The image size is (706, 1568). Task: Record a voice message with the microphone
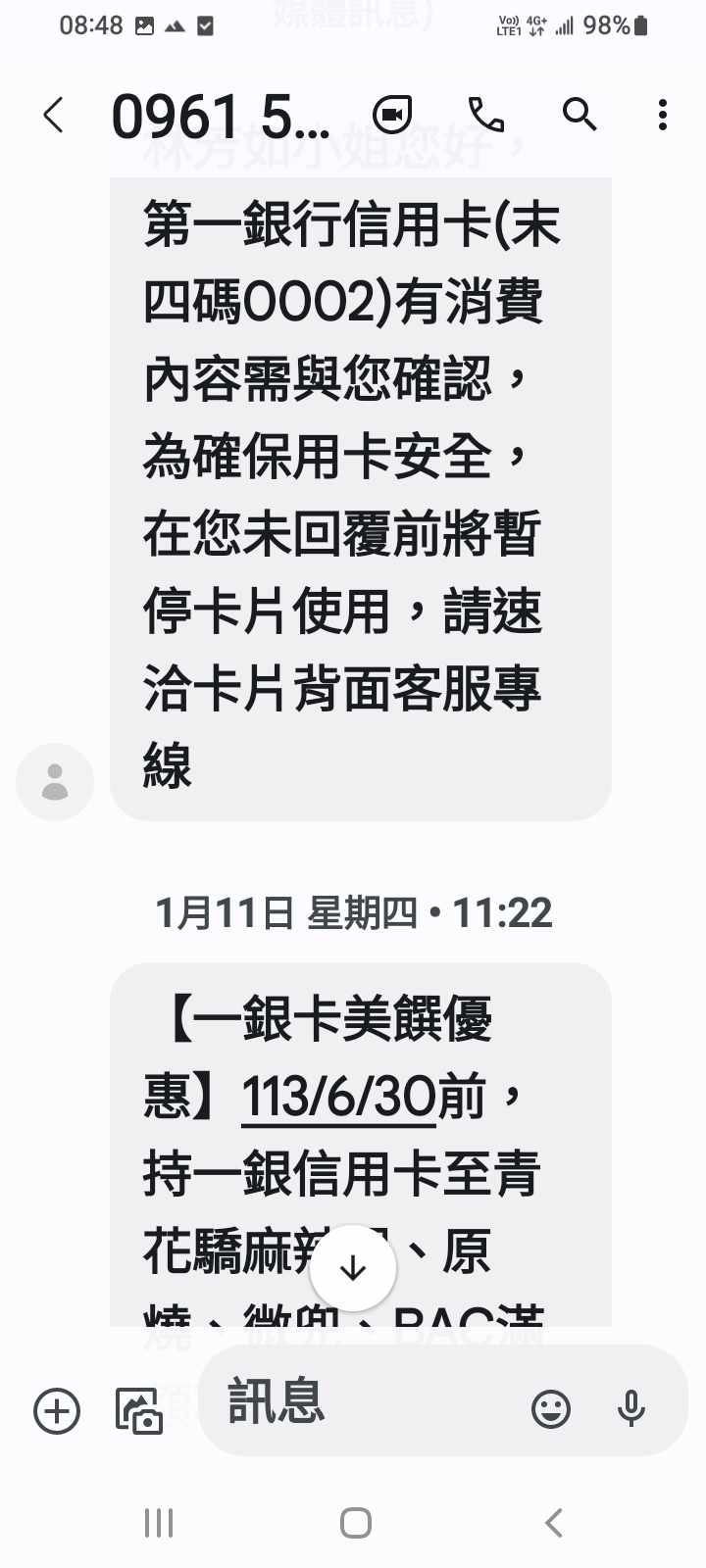point(631,1409)
